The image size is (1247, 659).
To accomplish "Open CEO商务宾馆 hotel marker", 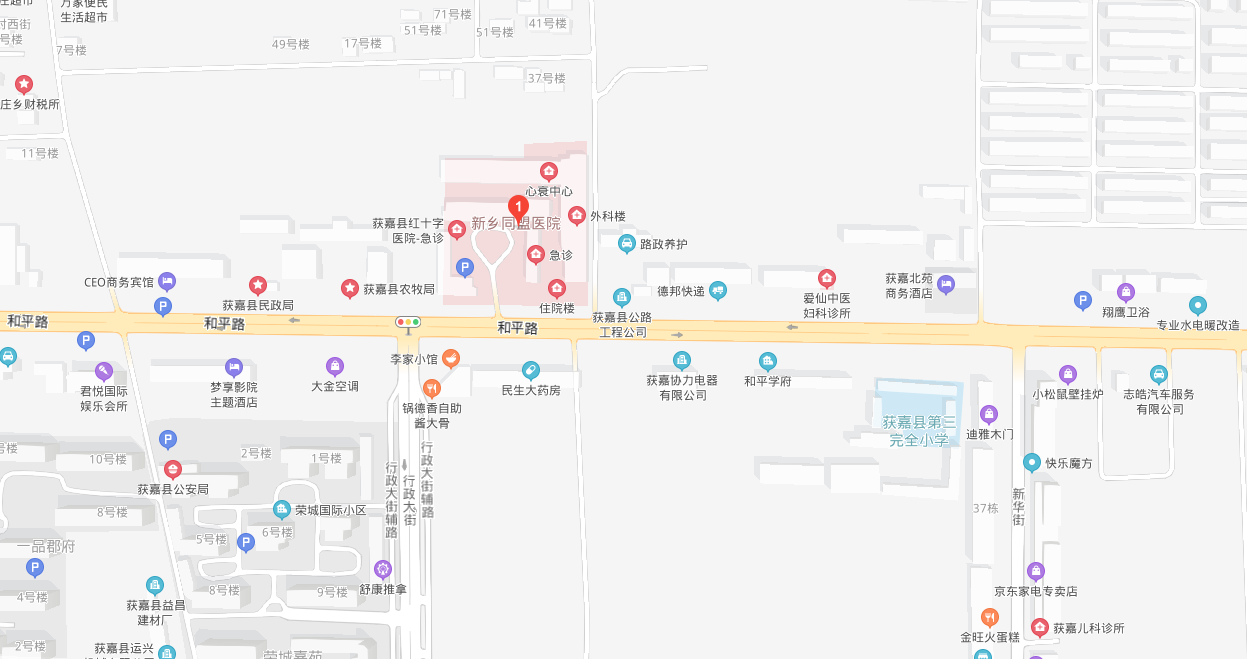I will 167,282.
